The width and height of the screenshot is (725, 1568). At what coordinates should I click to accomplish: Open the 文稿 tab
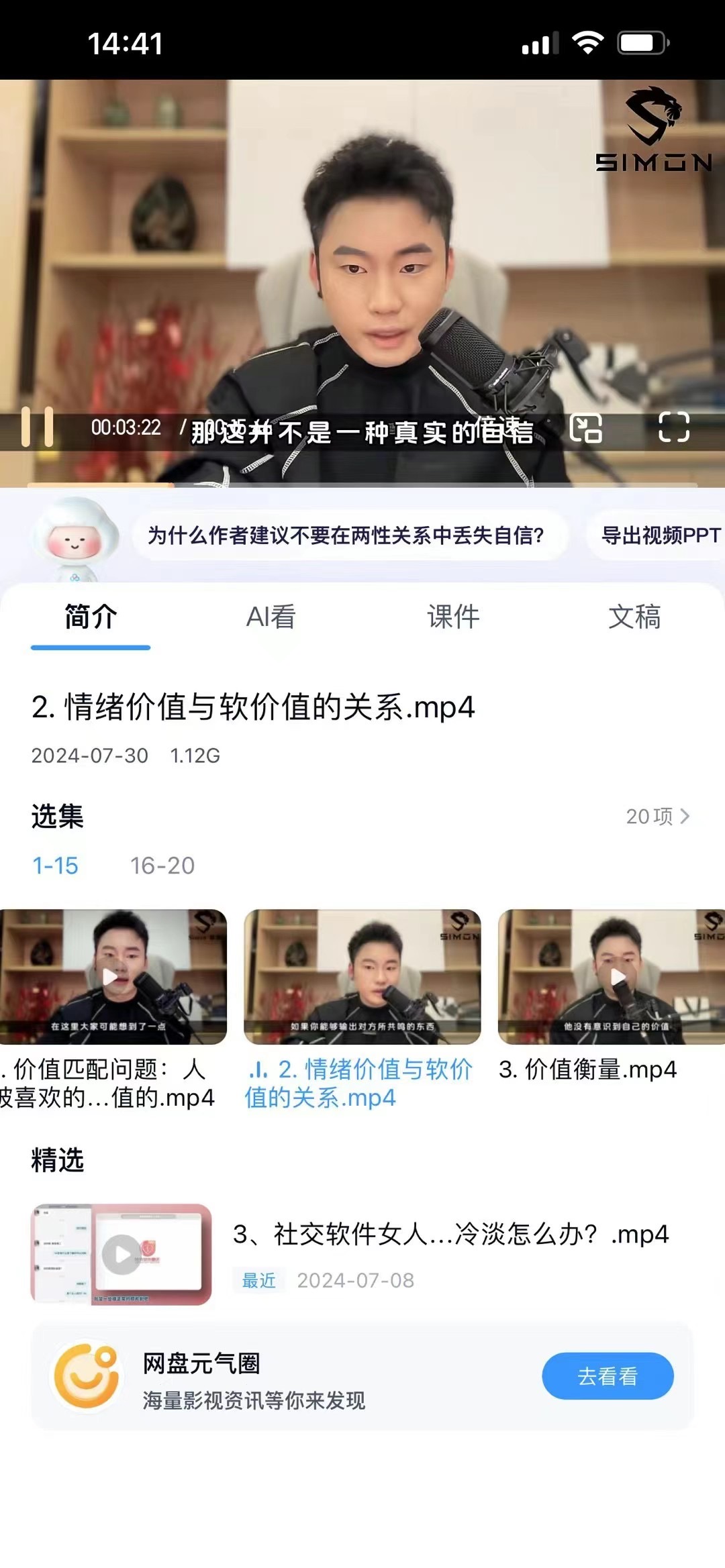click(634, 617)
